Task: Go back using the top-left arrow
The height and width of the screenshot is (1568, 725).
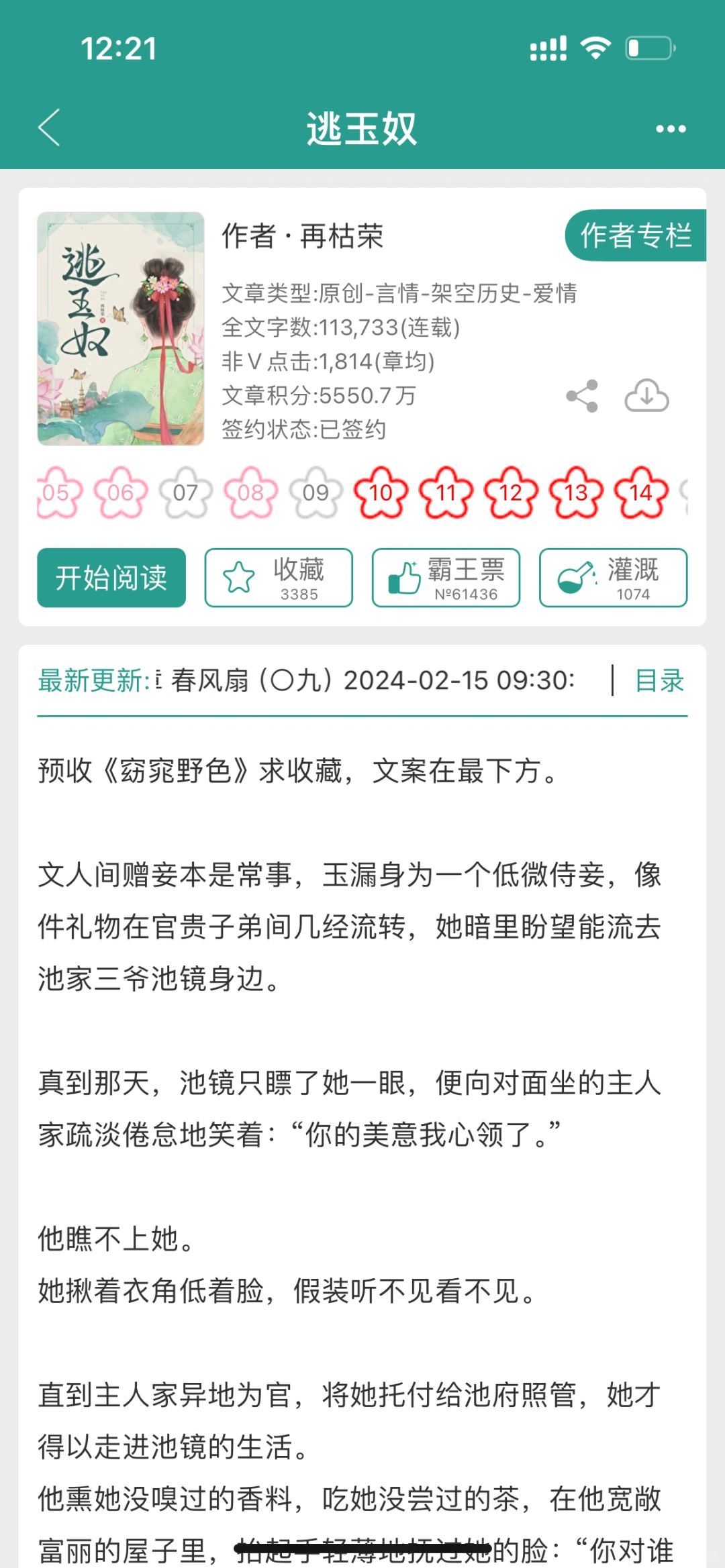Action: [49, 127]
